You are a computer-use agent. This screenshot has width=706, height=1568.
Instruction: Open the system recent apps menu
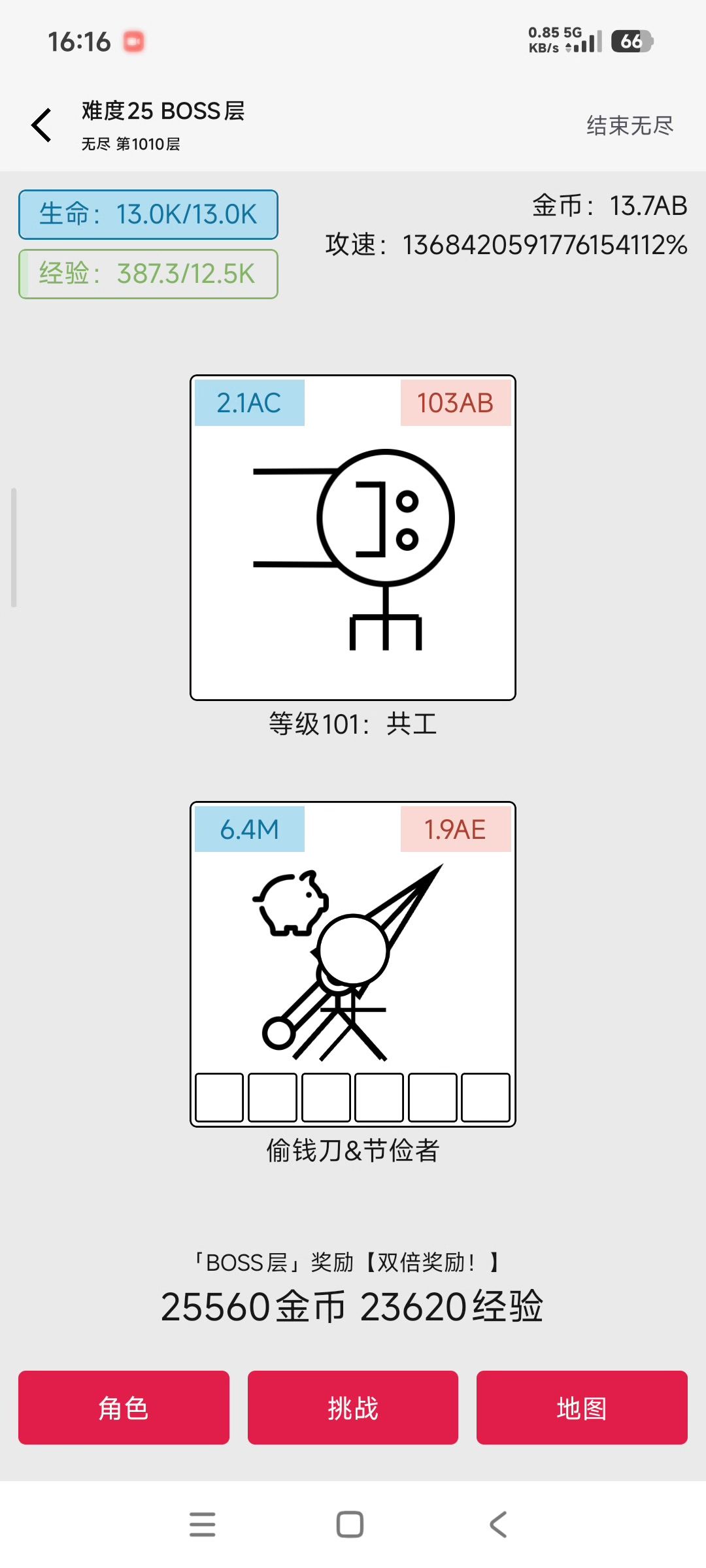point(202,1524)
